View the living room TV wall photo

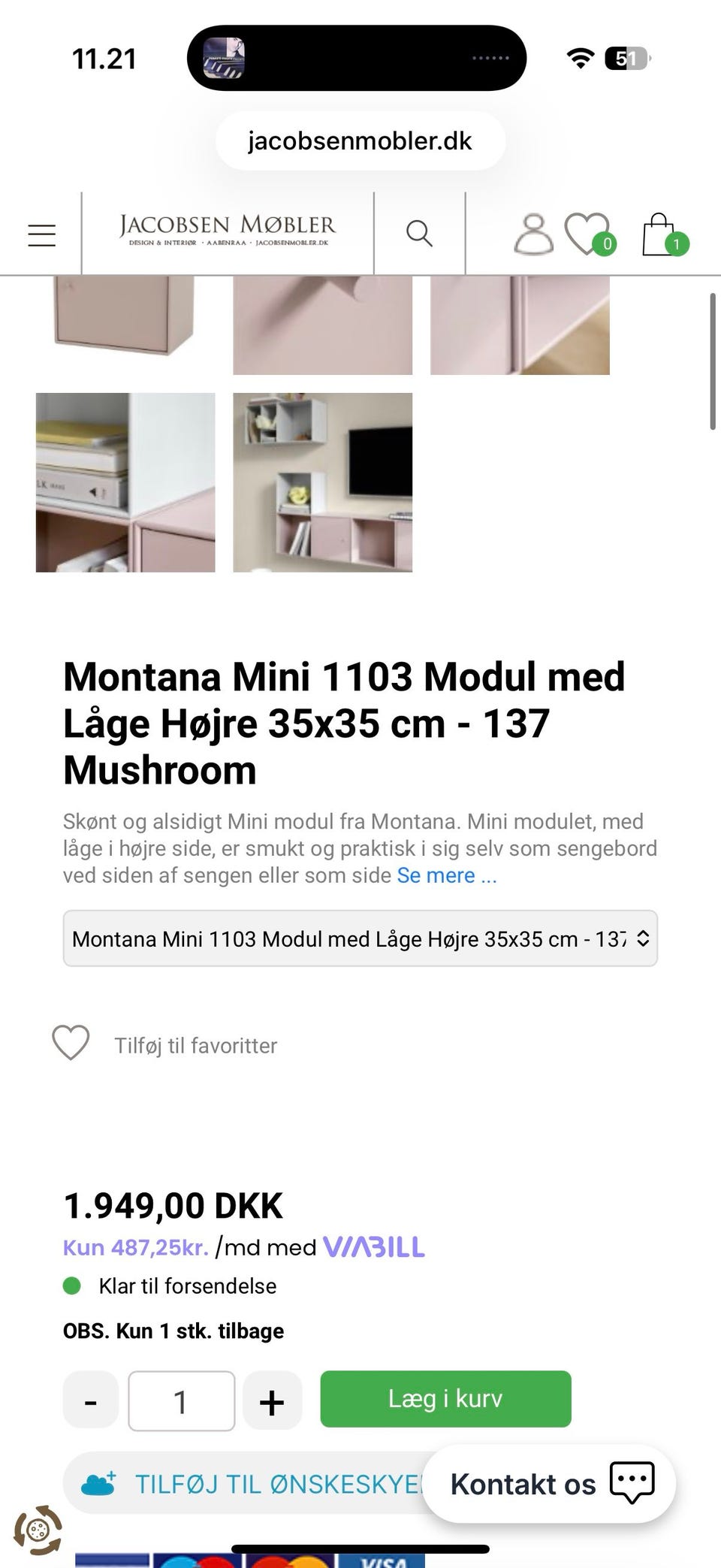tap(322, 482)
